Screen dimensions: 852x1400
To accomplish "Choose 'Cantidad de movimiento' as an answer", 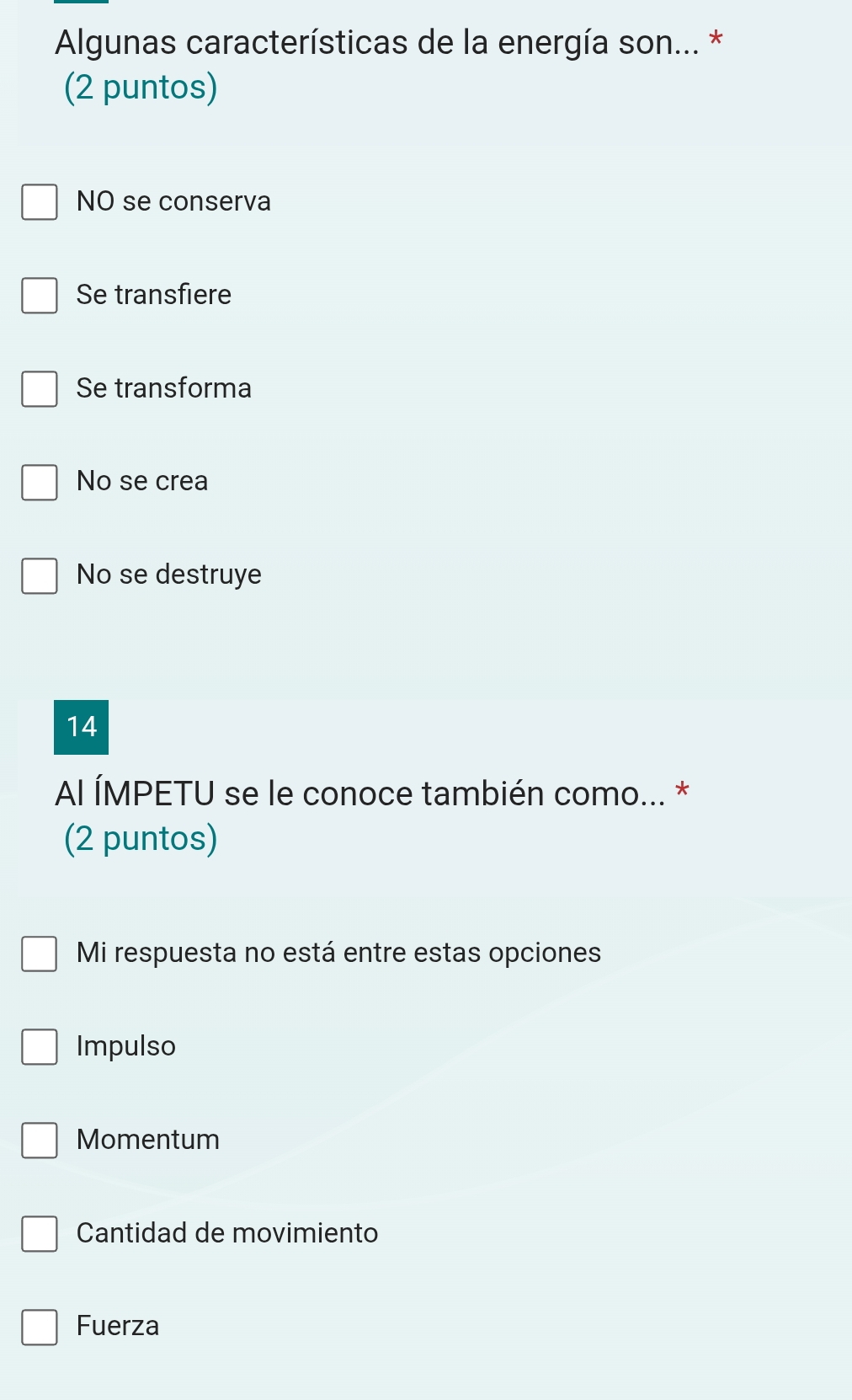I will 40,1234.
